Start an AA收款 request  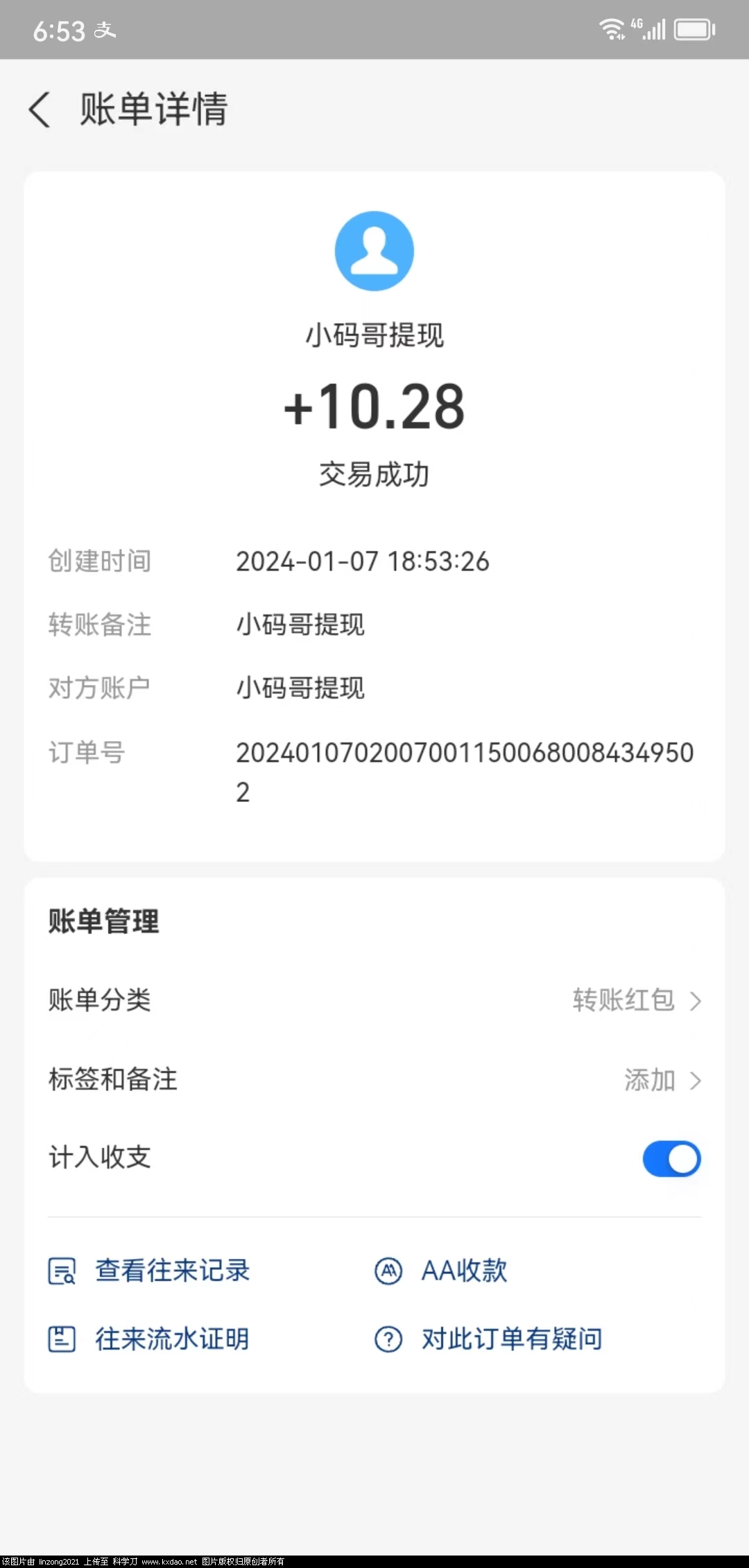[441, 1271]
